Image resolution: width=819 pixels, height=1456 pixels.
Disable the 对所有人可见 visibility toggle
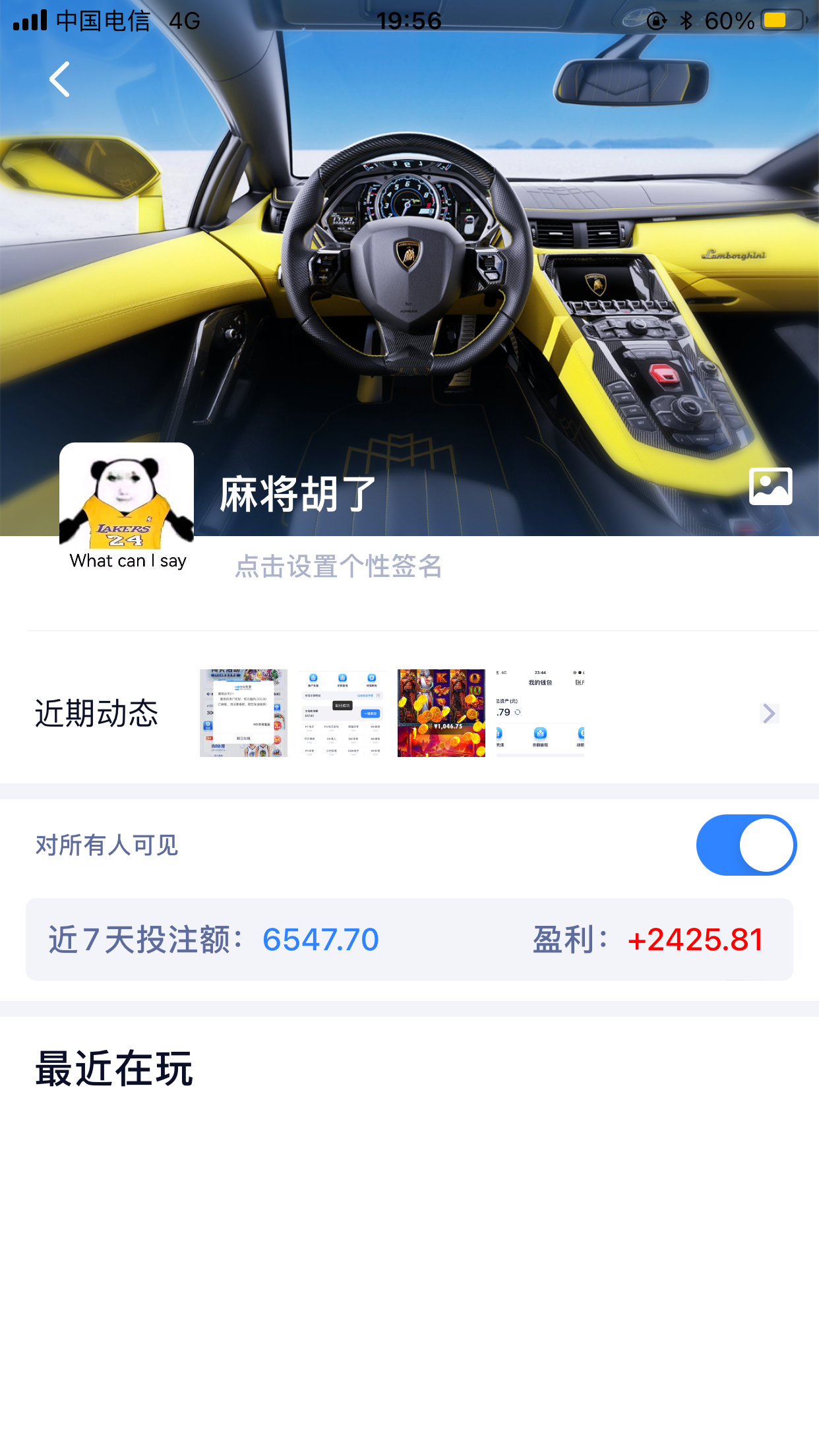[746, 845]
